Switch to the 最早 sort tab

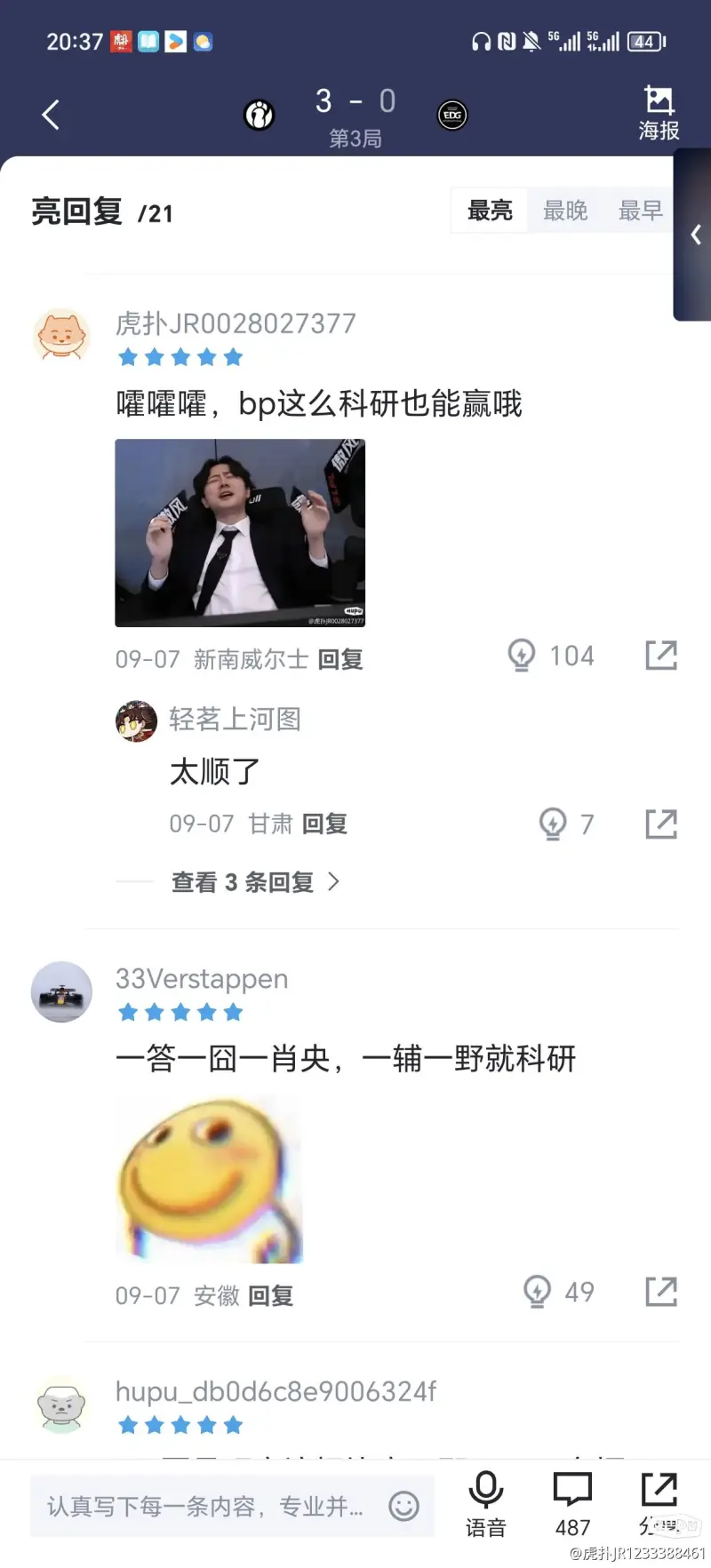(640, 211)
